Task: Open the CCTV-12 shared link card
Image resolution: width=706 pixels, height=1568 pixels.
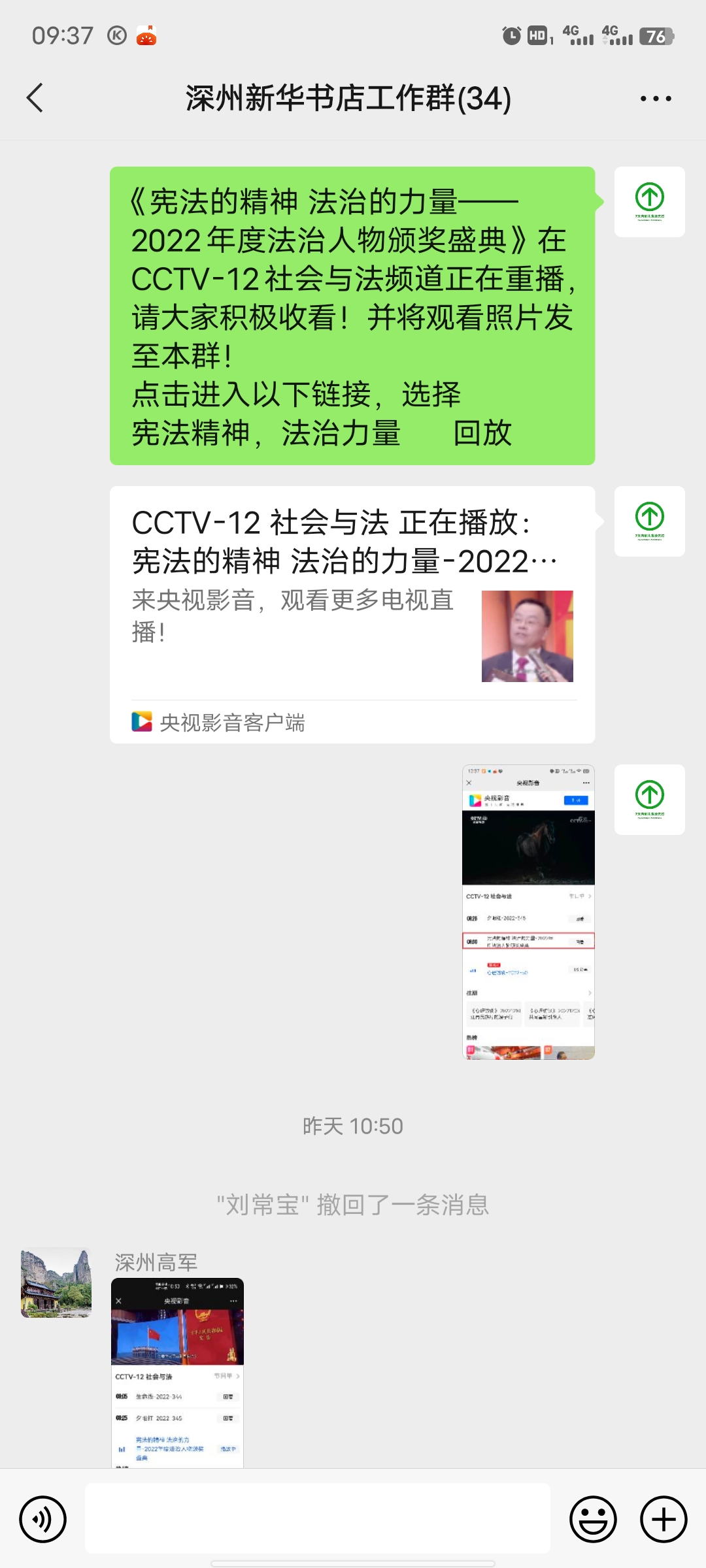Action: (352, 614)
